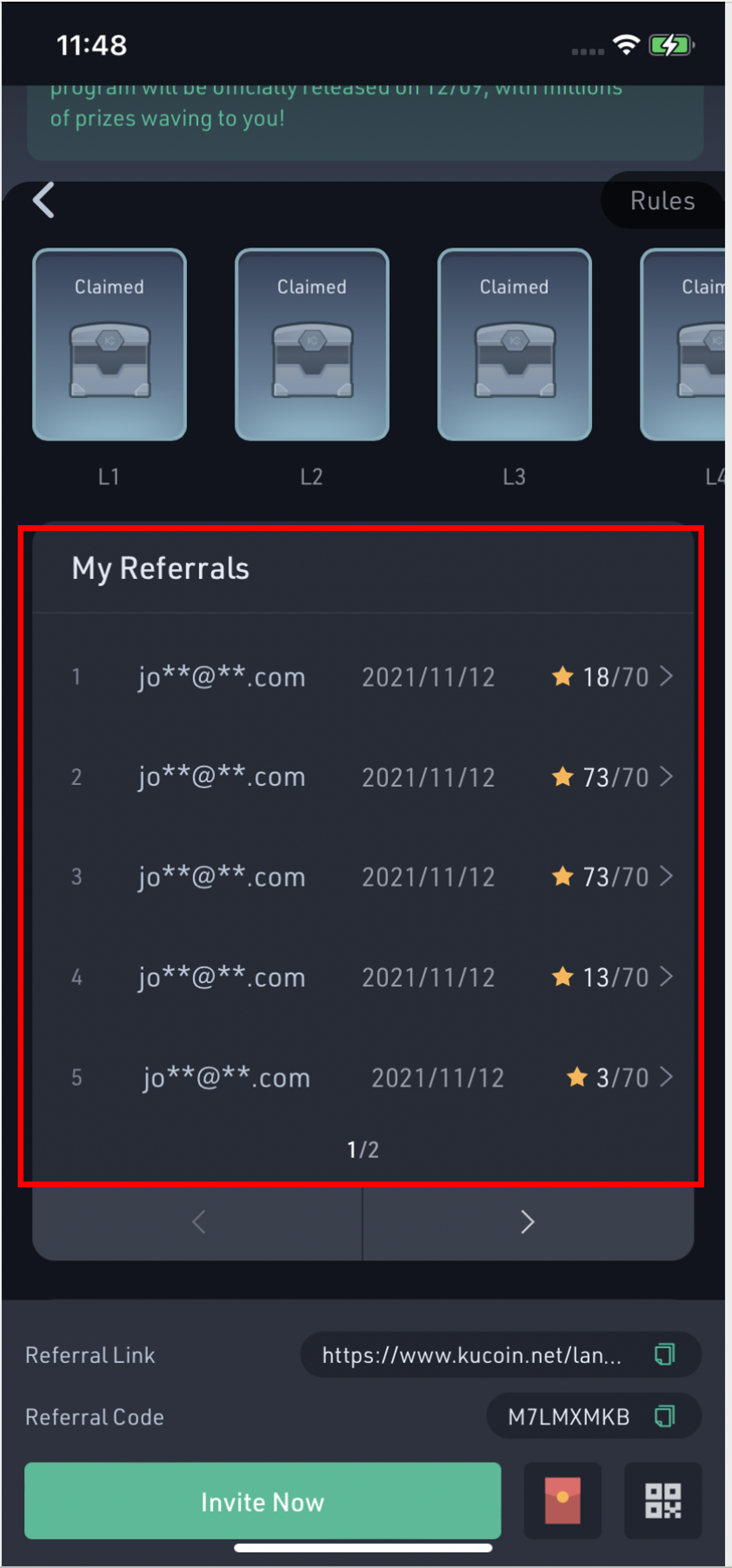732x1568 pixels.
Task: Copy the referral code M7LMXMKB
Action: [x=664, y=1416]
